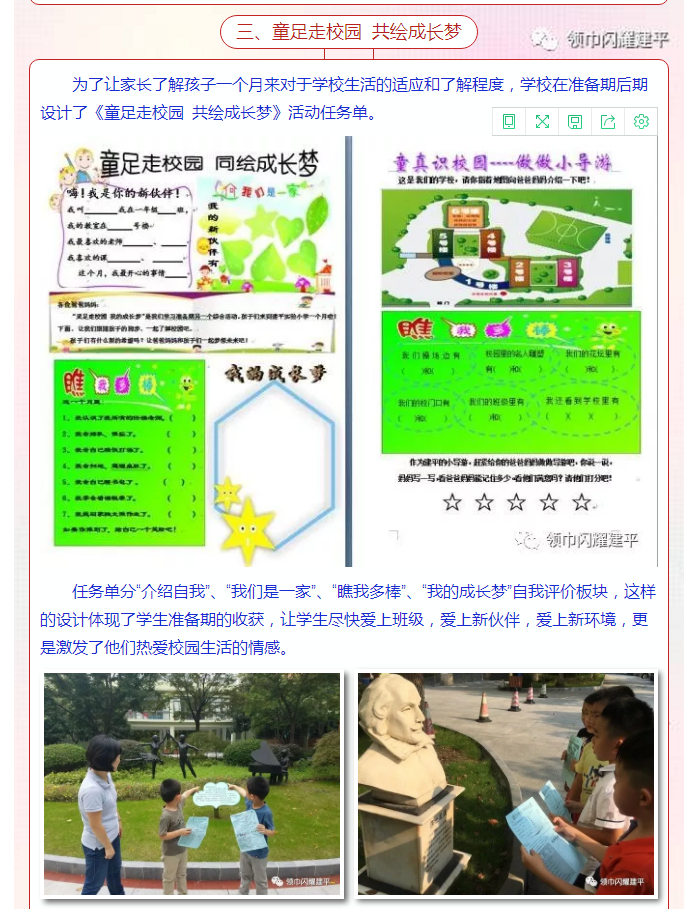
Task: Tap the send-to-phone icon in image toolbar
Action: coord(509,122)
